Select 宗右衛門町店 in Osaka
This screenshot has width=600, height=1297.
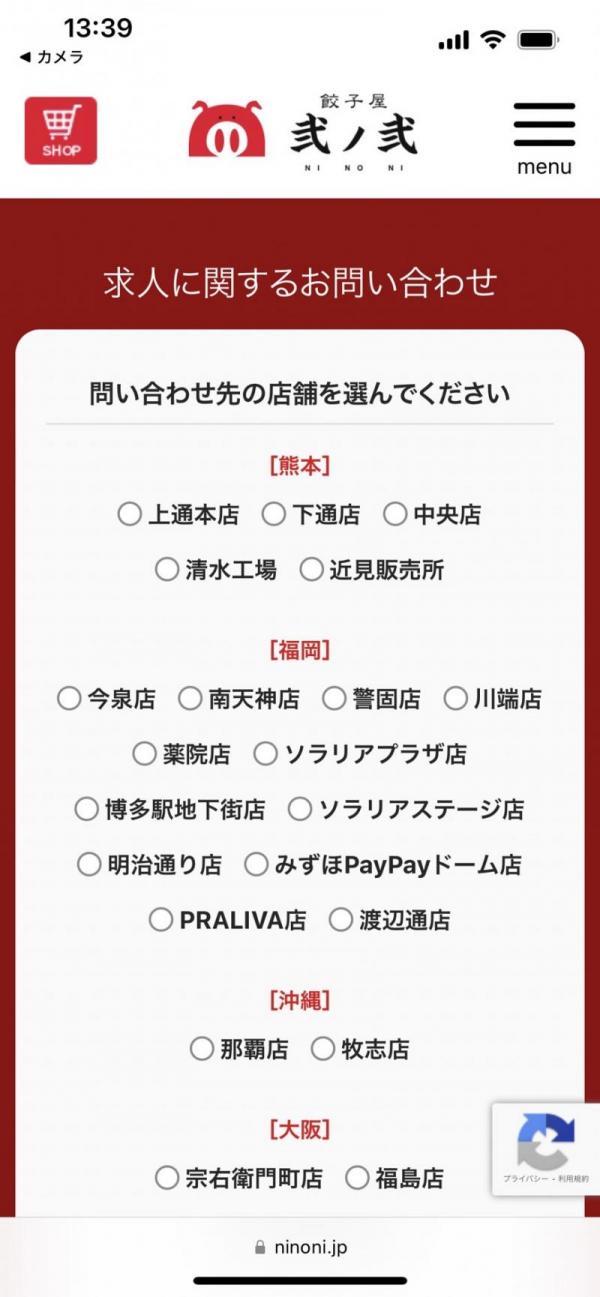[167, 1178]
